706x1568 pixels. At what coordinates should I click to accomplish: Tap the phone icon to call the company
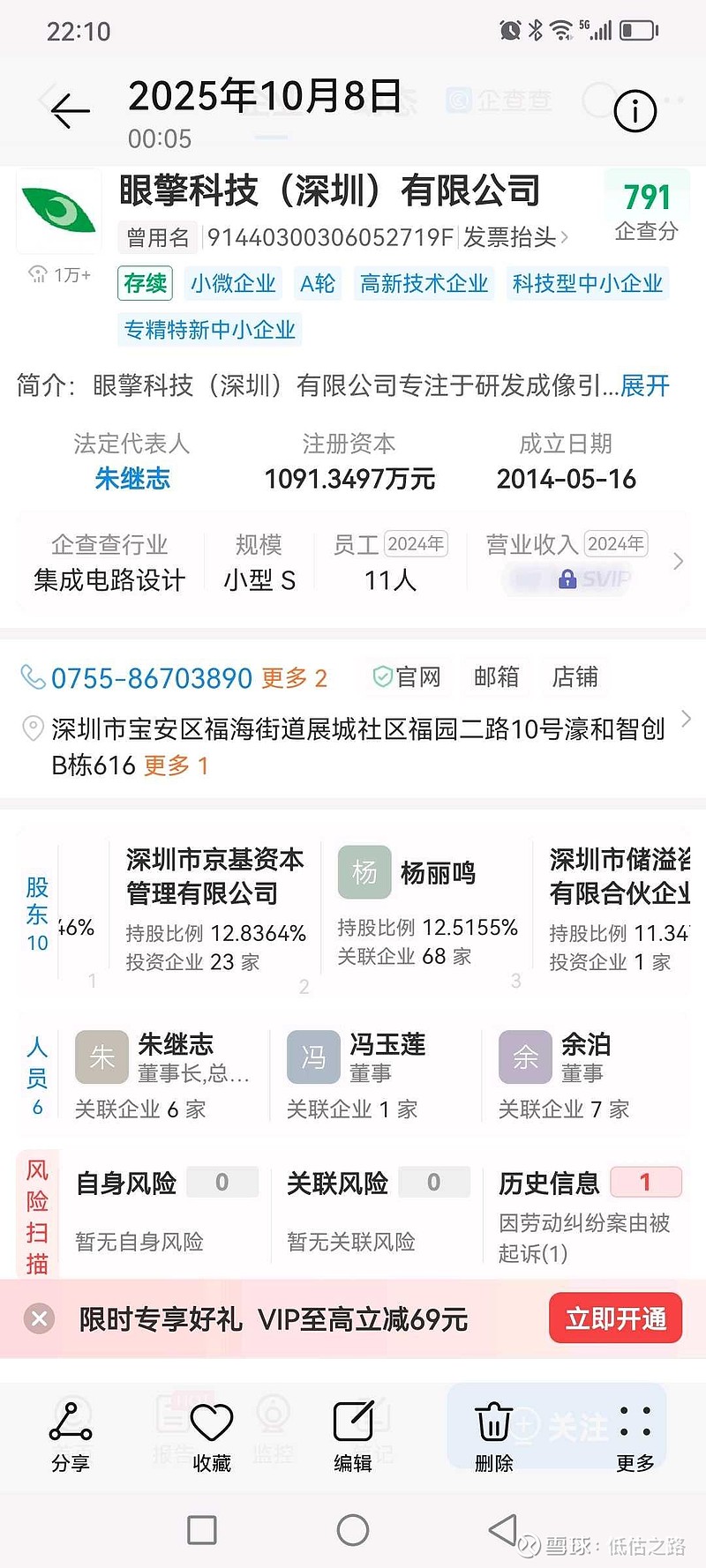[34, 677]
